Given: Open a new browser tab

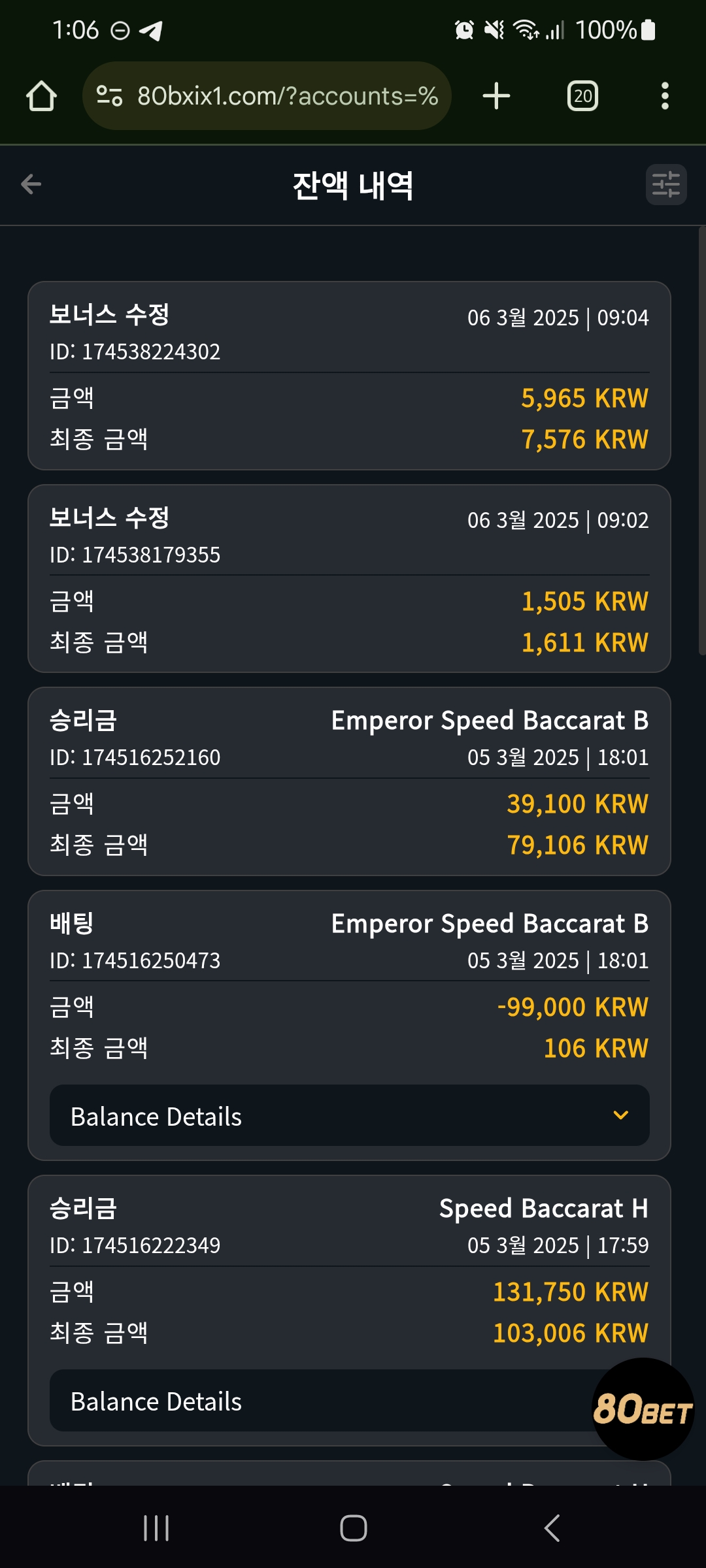Looking at the screenshot, I should tap(496, 96).
